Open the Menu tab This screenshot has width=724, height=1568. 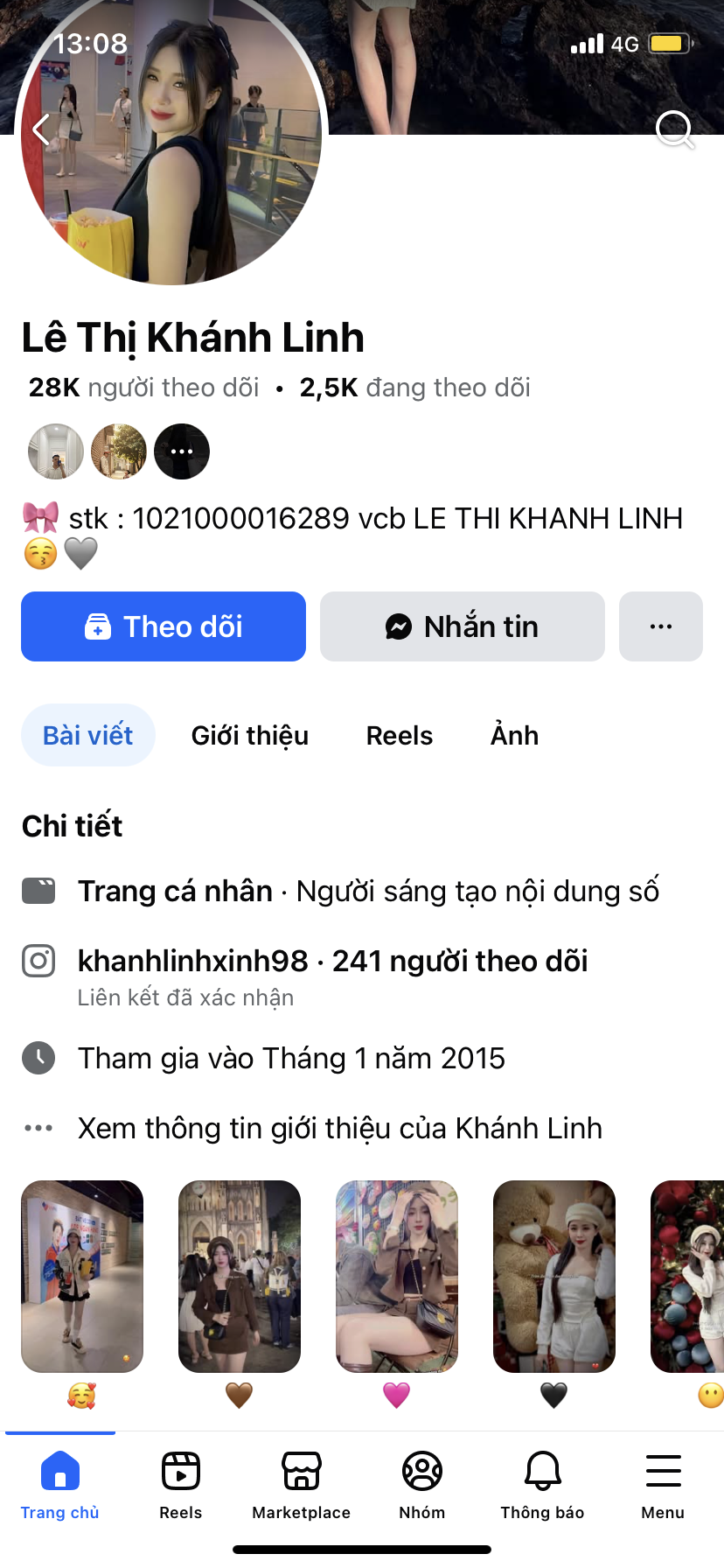[x=663, y=1484]
